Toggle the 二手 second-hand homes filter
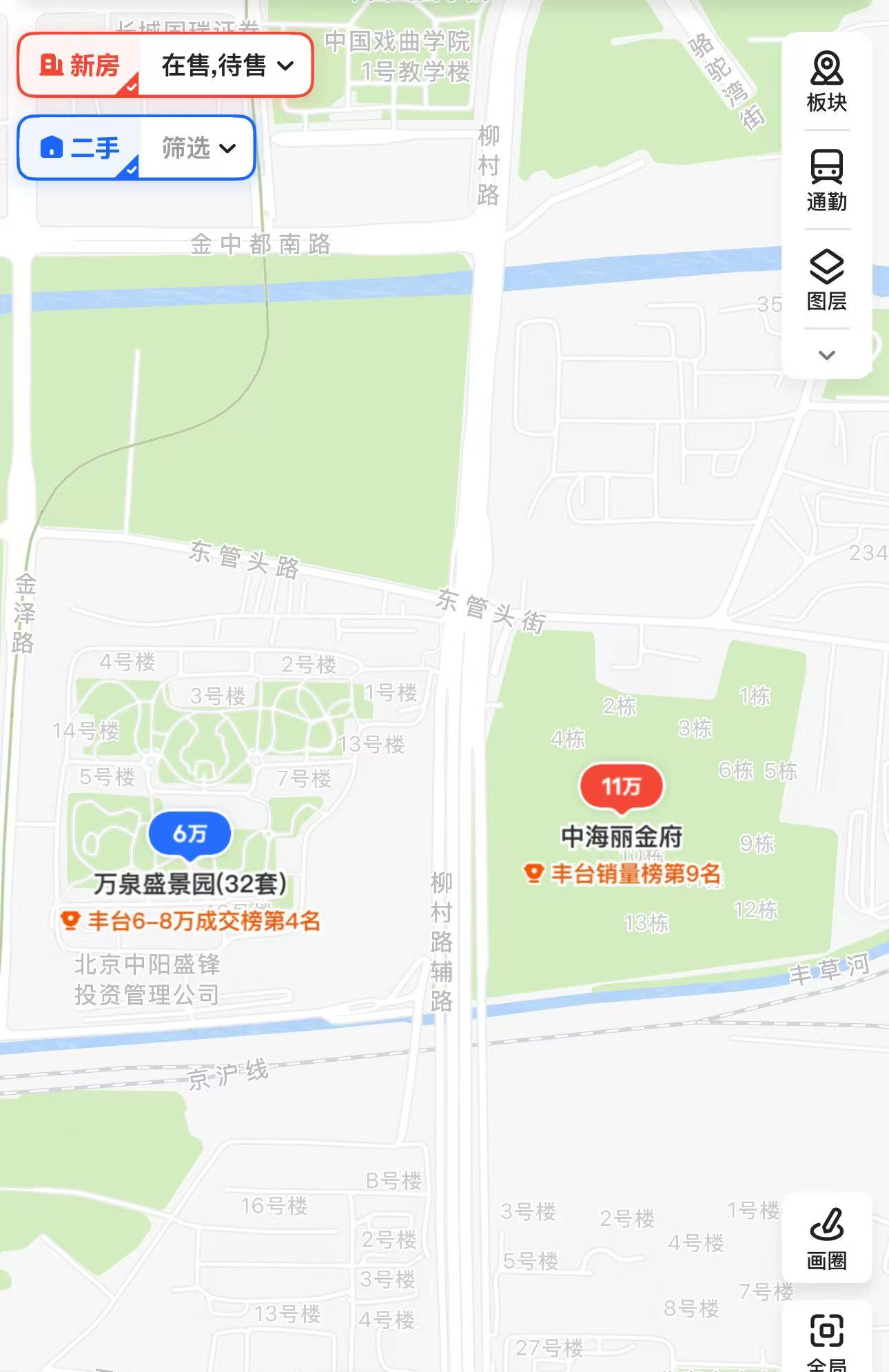Viewport: 889px width, 1372px height. click(79, 148)
